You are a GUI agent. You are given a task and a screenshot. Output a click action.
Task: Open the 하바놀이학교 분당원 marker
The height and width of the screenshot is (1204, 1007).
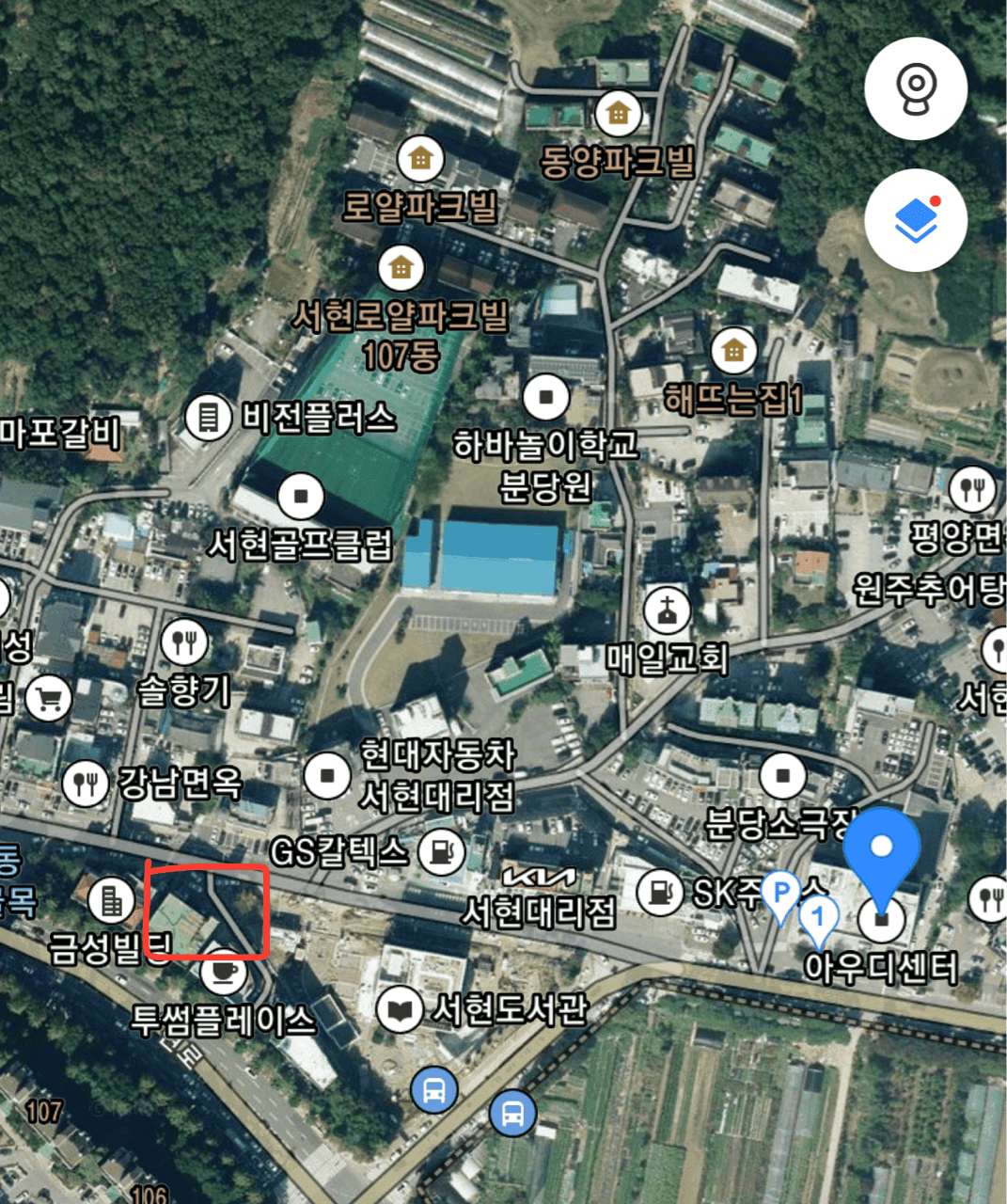tap(545, 396)
